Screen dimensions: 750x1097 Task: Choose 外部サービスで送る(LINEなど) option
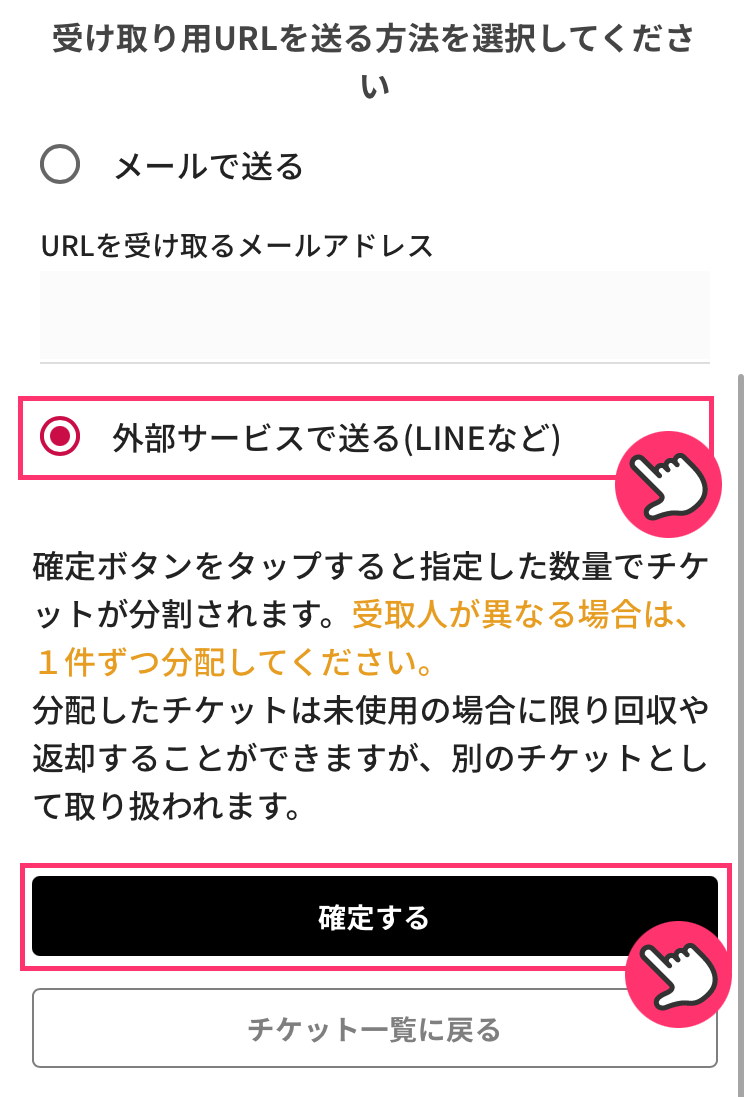(x=62, y=437)
